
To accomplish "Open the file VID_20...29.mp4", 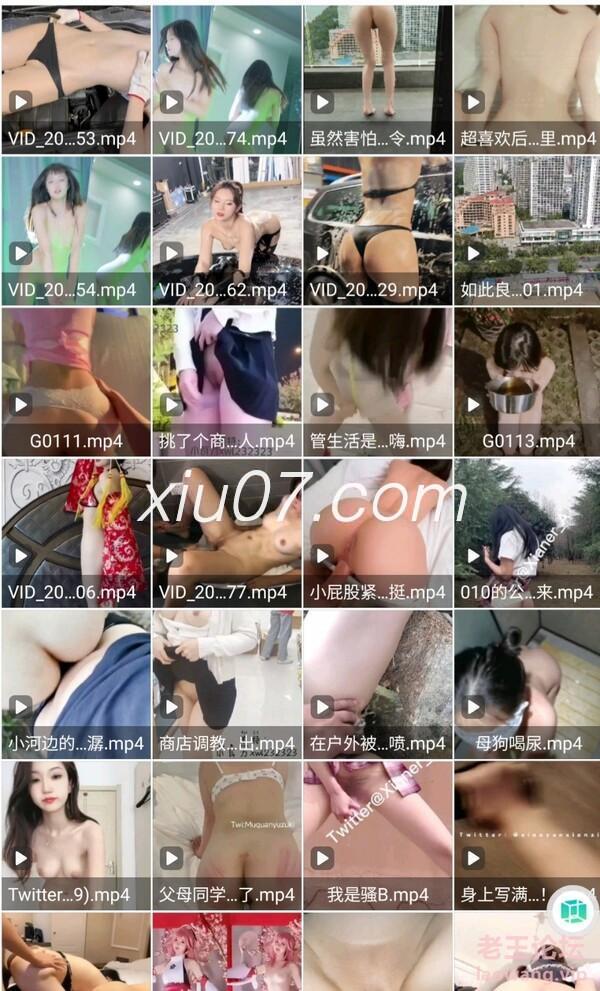I will pos(377,230).
